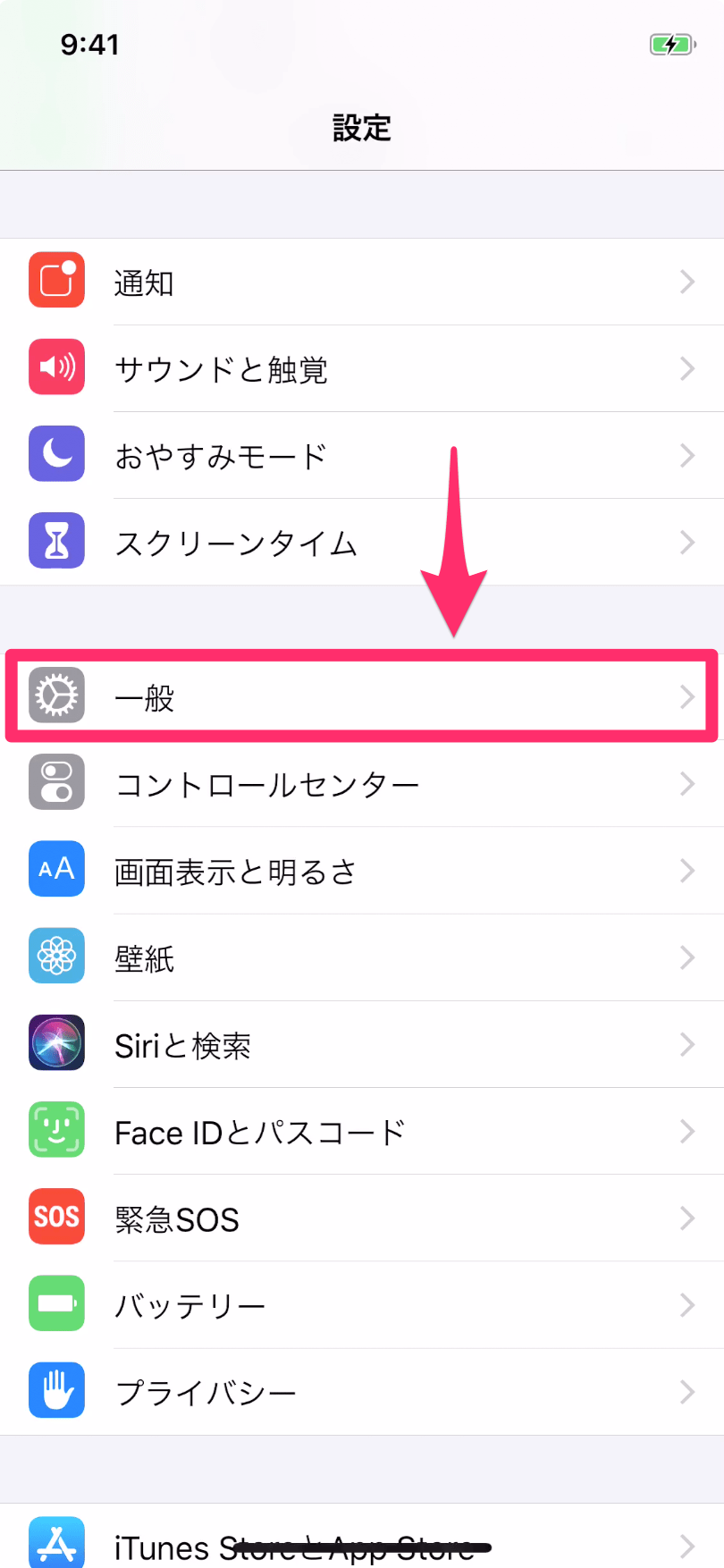Tap the Face IDとパスコード text label
Viewport: 724px width, 1568px height.
click(259, 1131)
